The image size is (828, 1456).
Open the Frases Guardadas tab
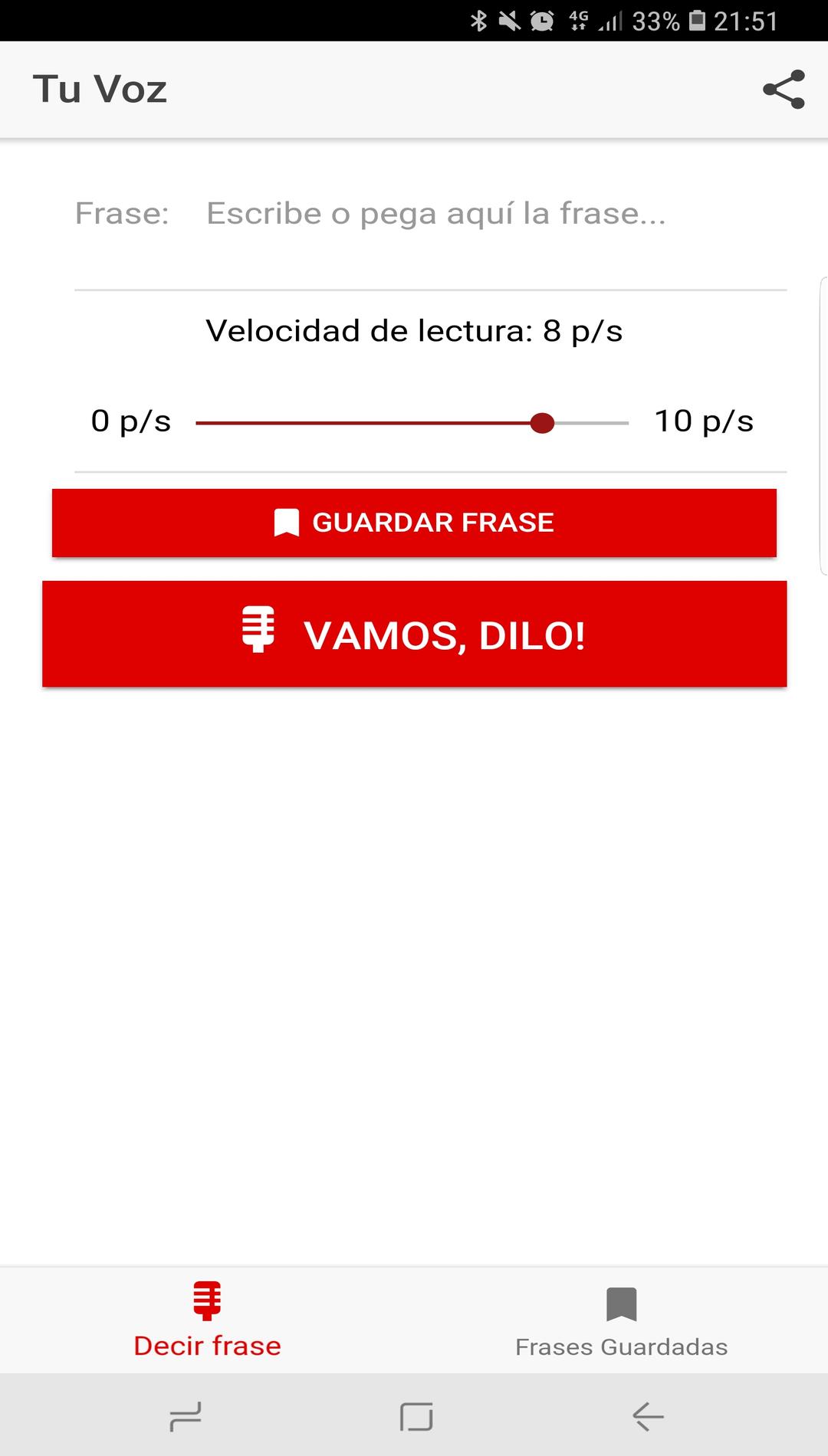[621, 1320]
